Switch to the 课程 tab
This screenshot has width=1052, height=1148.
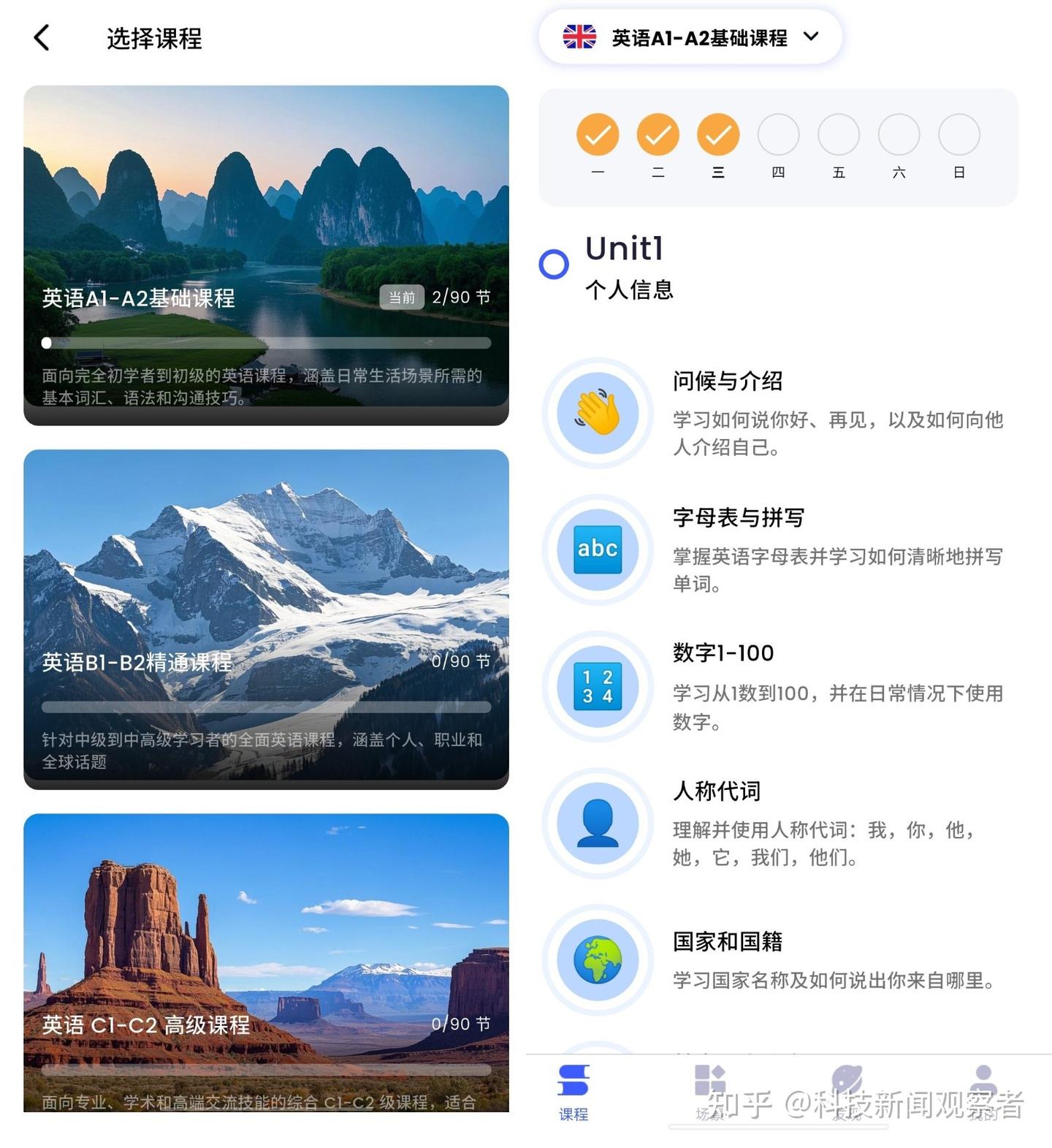573,1092
